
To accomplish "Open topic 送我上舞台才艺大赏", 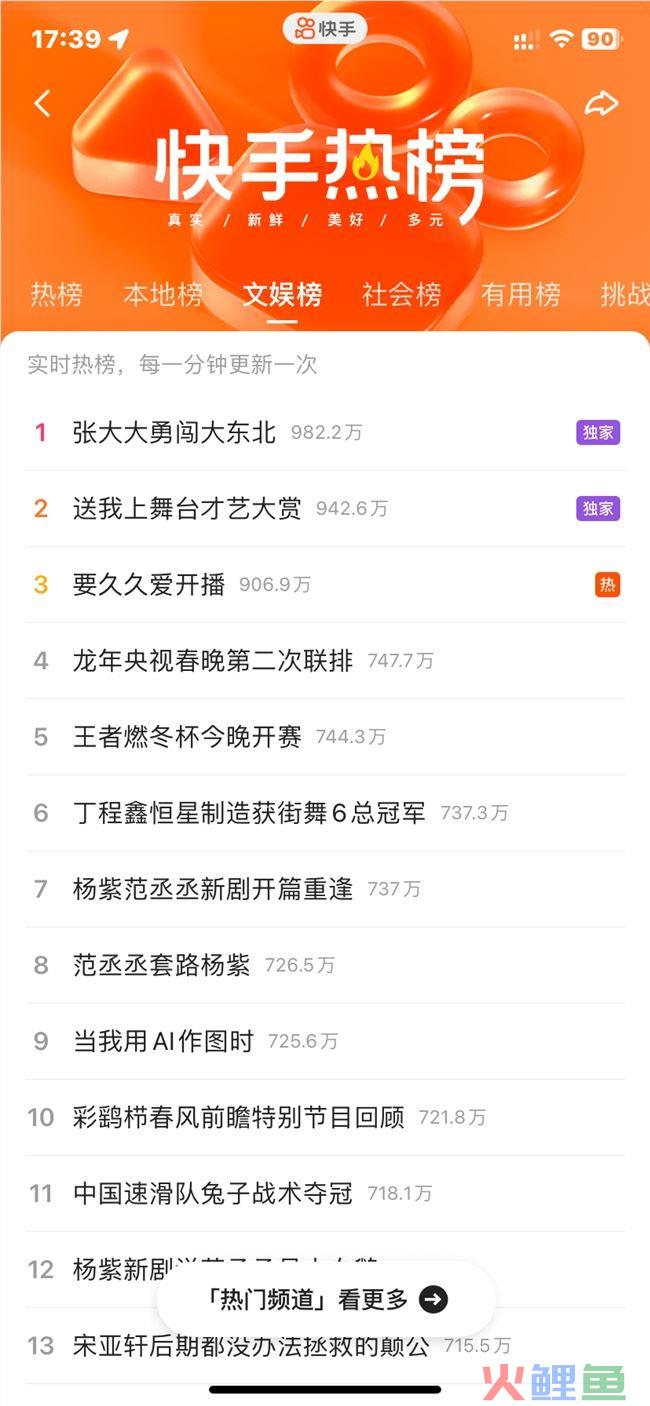I will 325,508.
